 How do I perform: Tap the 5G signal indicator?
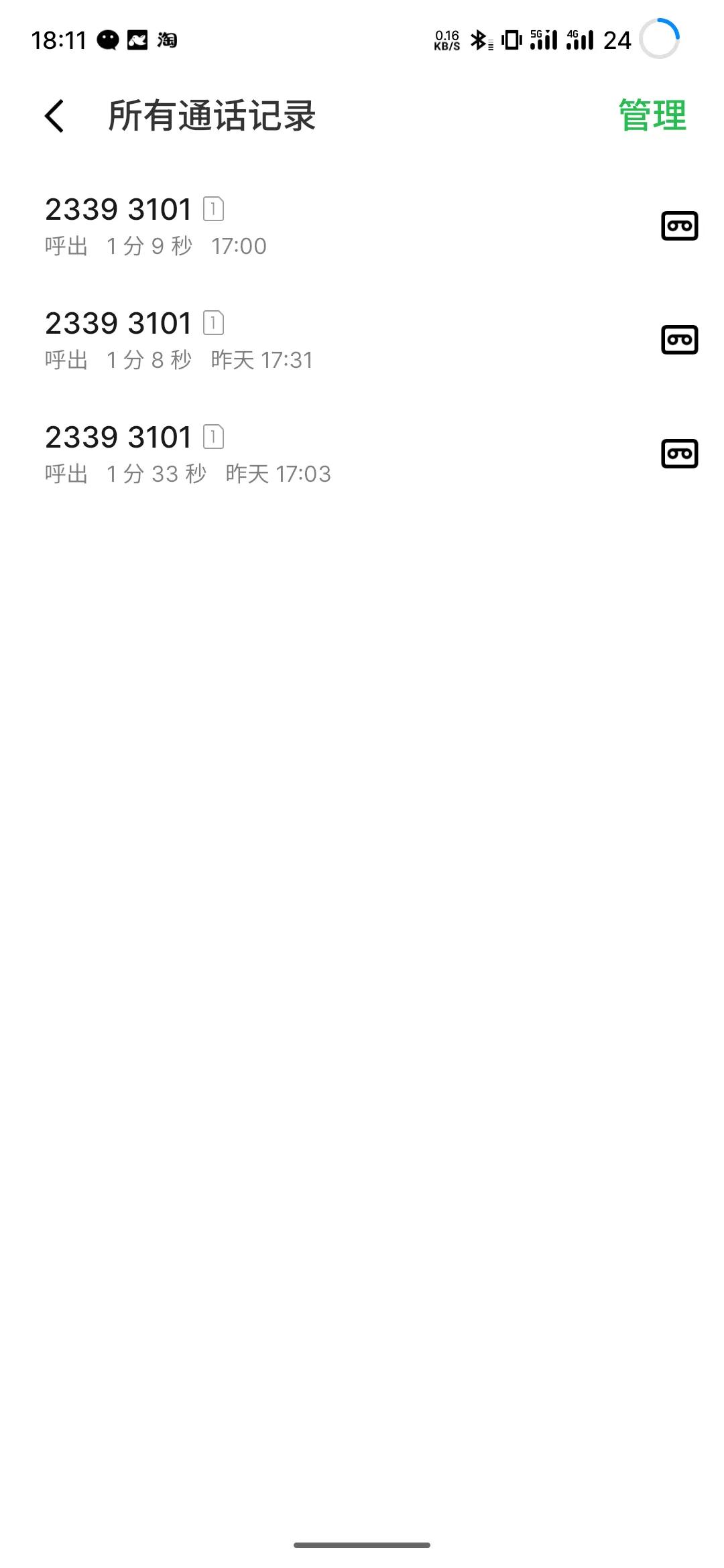(x=544, y=40)
